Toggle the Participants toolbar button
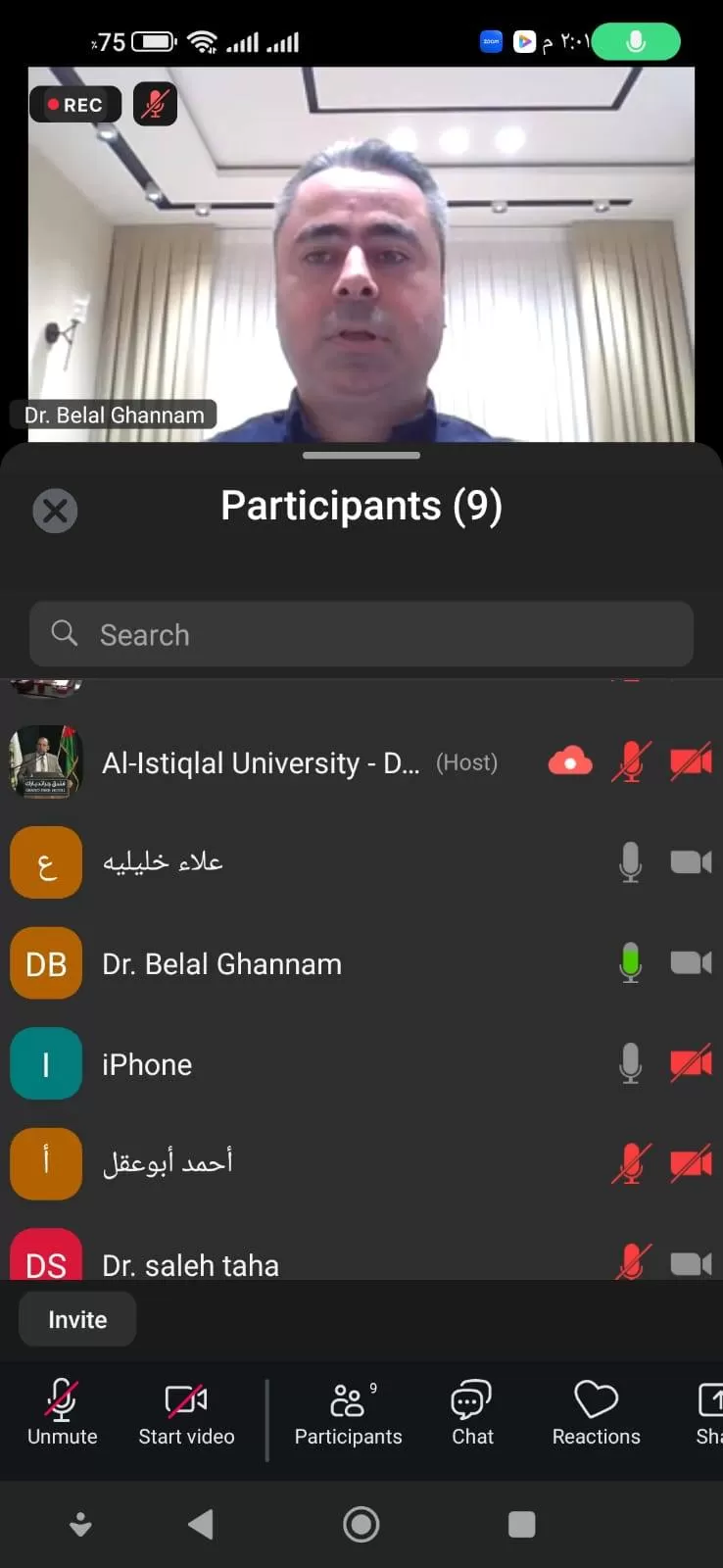The image size is (723, 1568). tap(348, 1412)
